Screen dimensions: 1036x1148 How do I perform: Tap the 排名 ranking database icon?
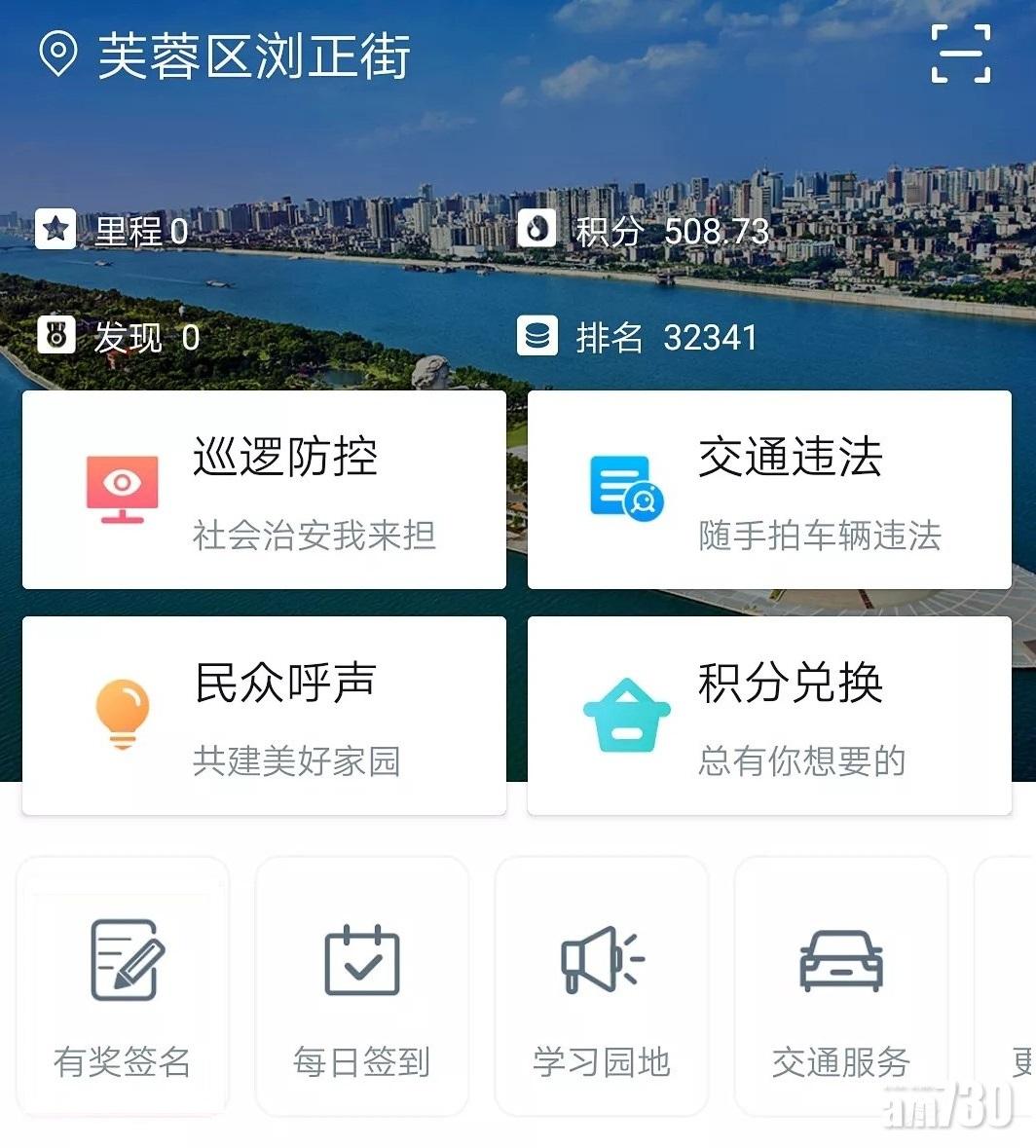coord(537,336)
